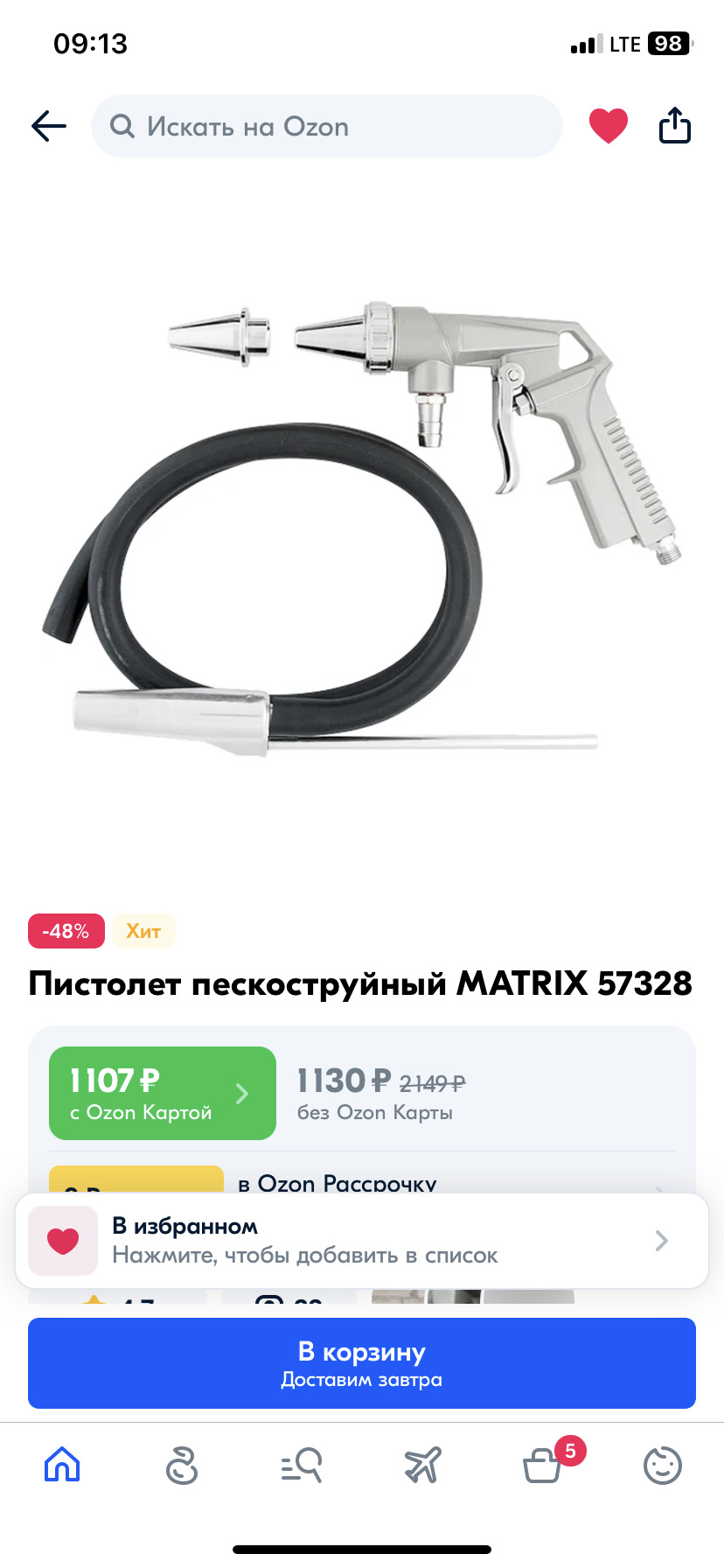Open the 1107 ₽ Ozon Card price offer

pyautogui.click(x=163, y=1093)
